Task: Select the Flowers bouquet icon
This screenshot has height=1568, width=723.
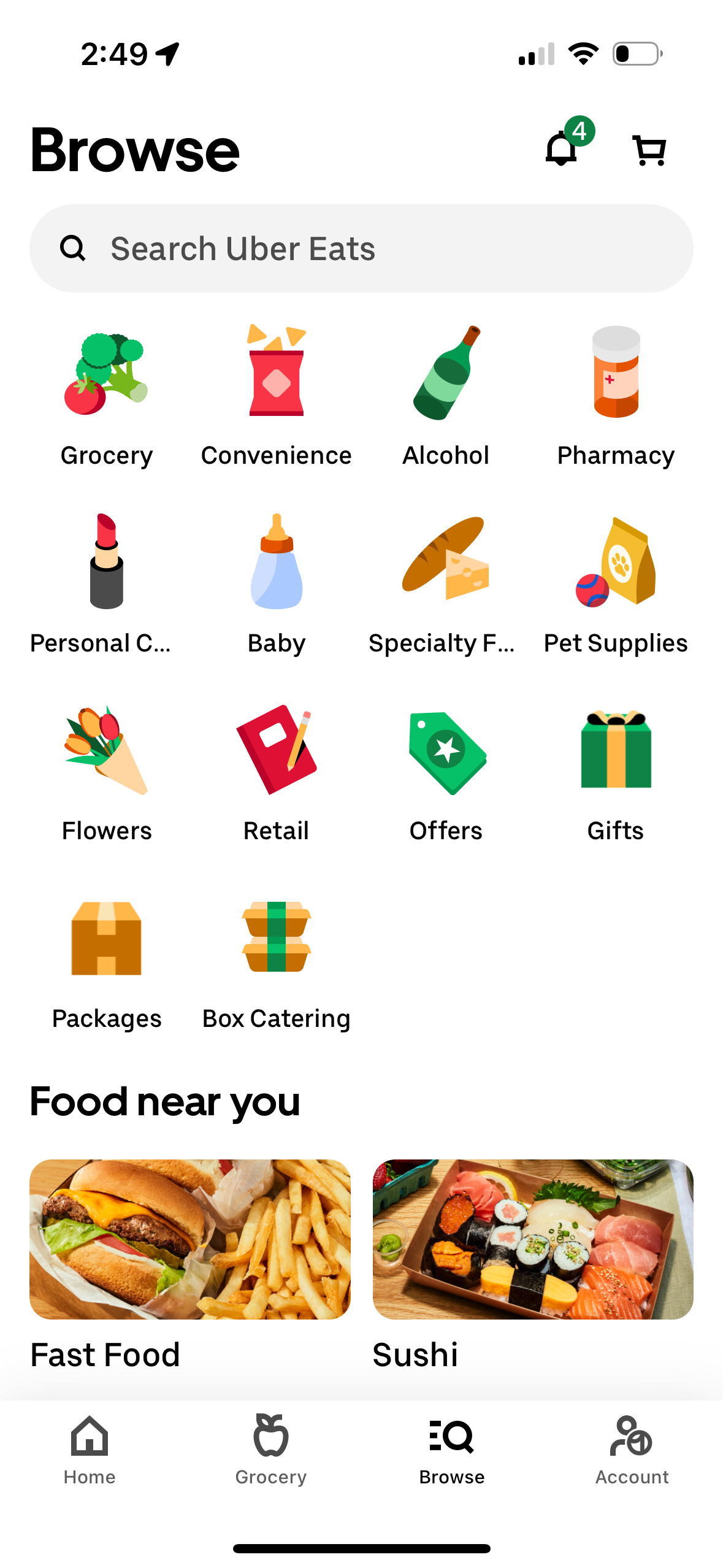Action: tap(106, 751)
